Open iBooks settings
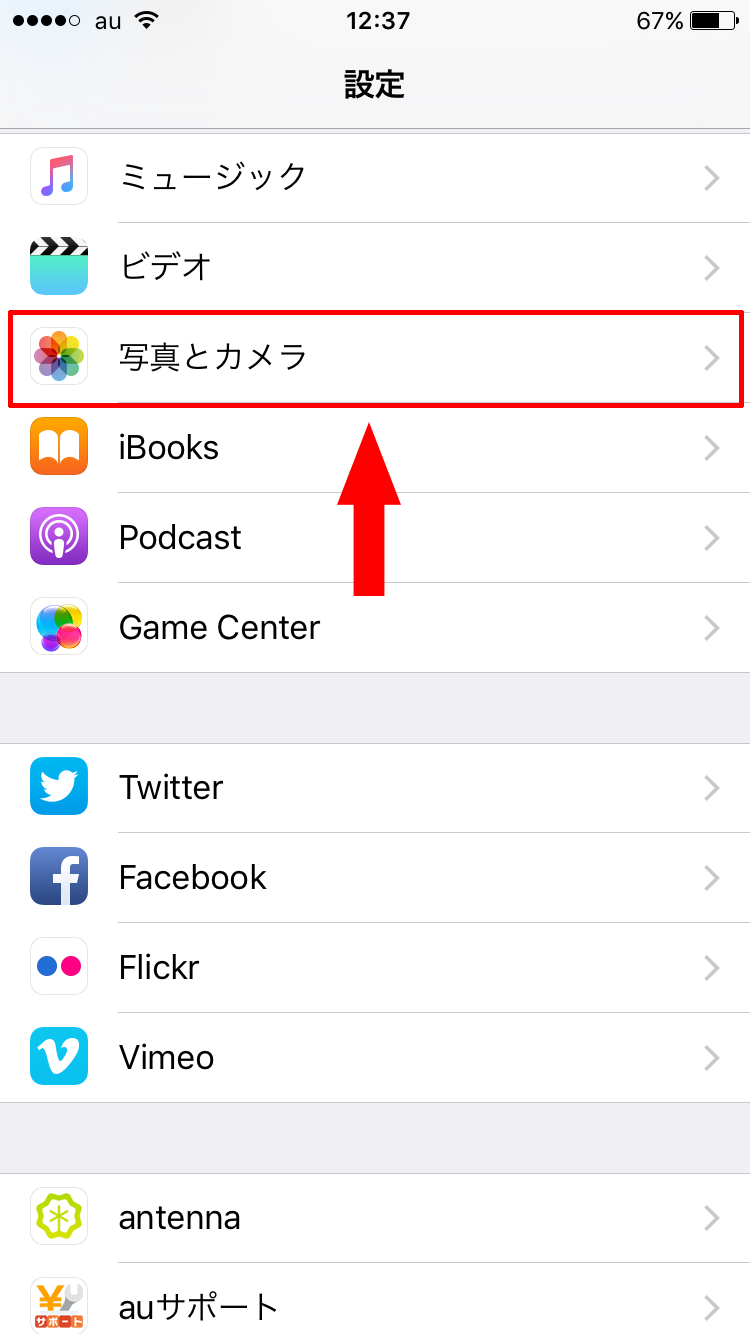Viewport: 750px width, 1334px height. point(375,447)
